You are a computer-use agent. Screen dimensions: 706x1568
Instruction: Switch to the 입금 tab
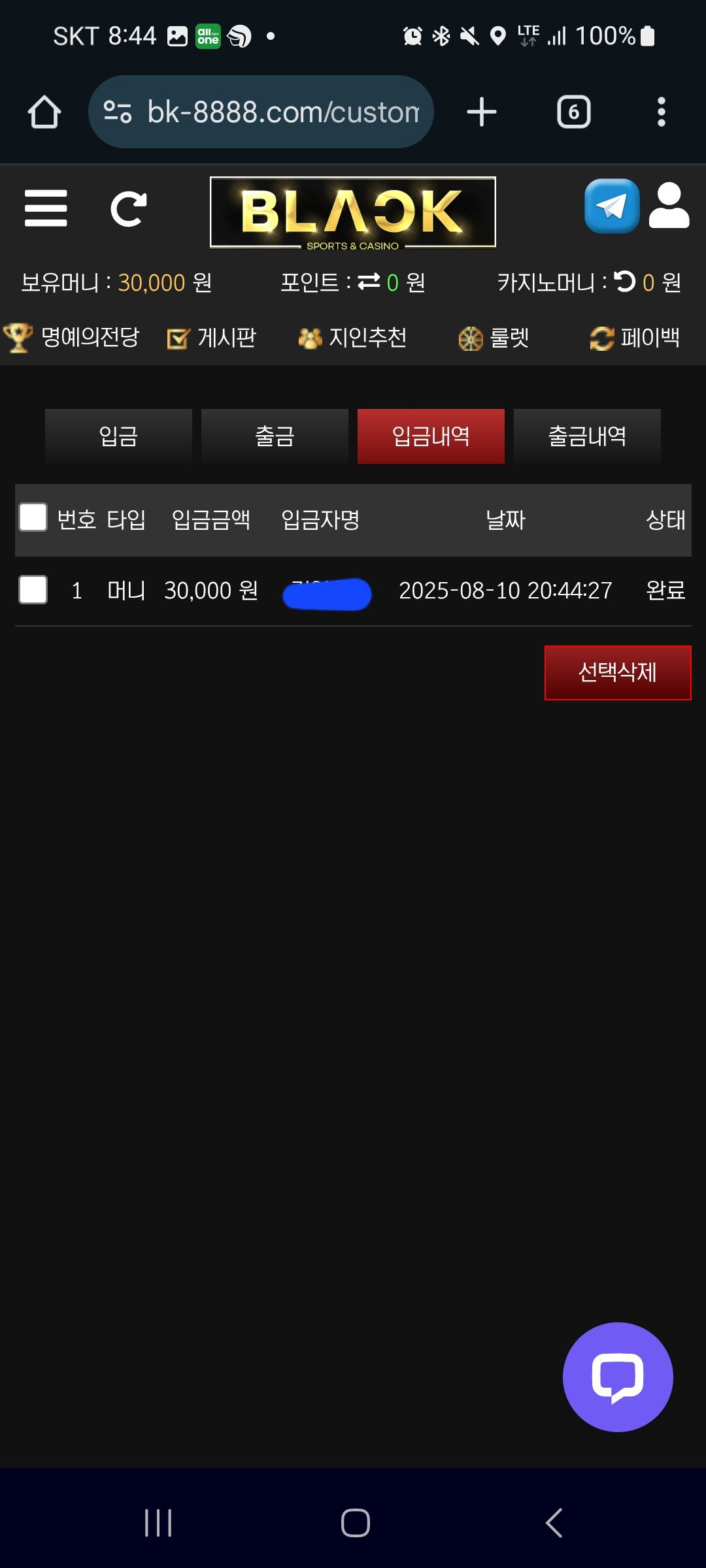point(118,436)
